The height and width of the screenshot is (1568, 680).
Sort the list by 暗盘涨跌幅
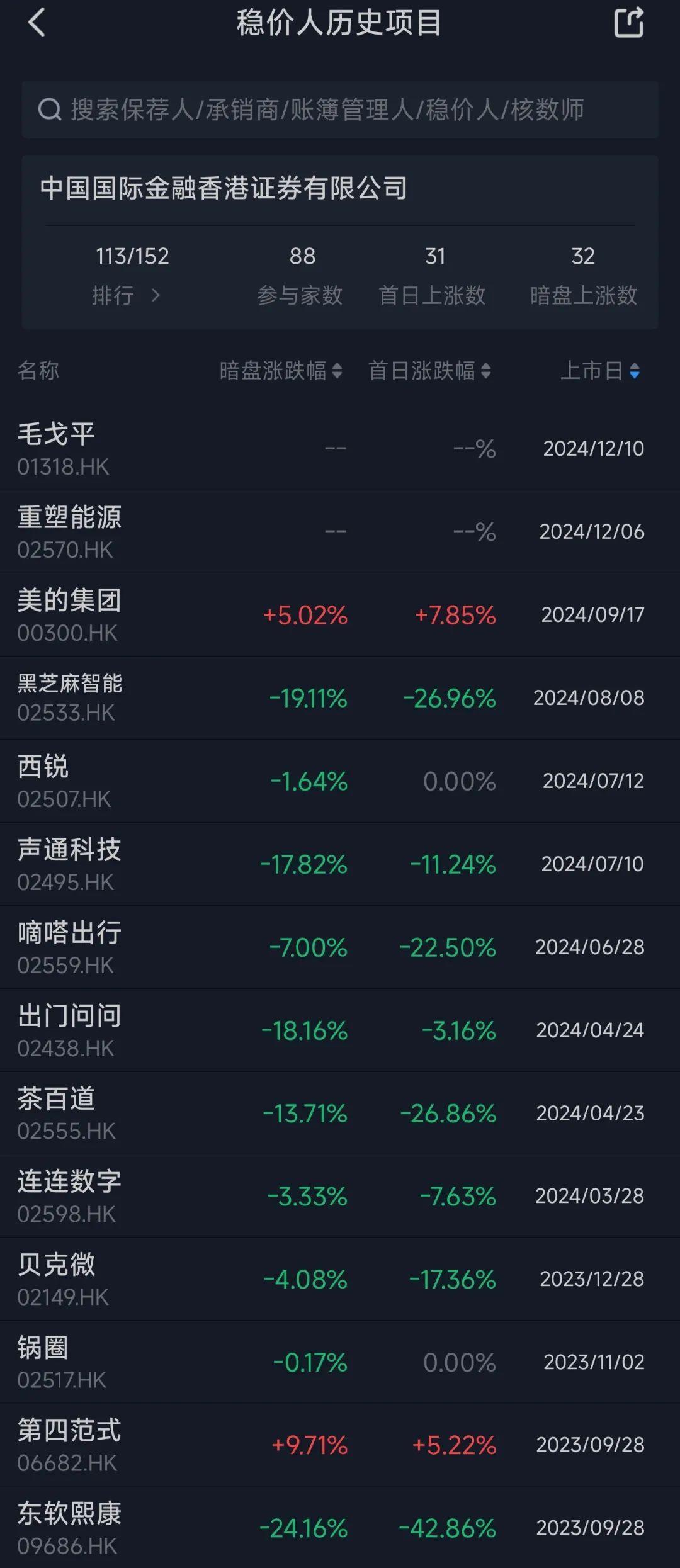(281, 371)
